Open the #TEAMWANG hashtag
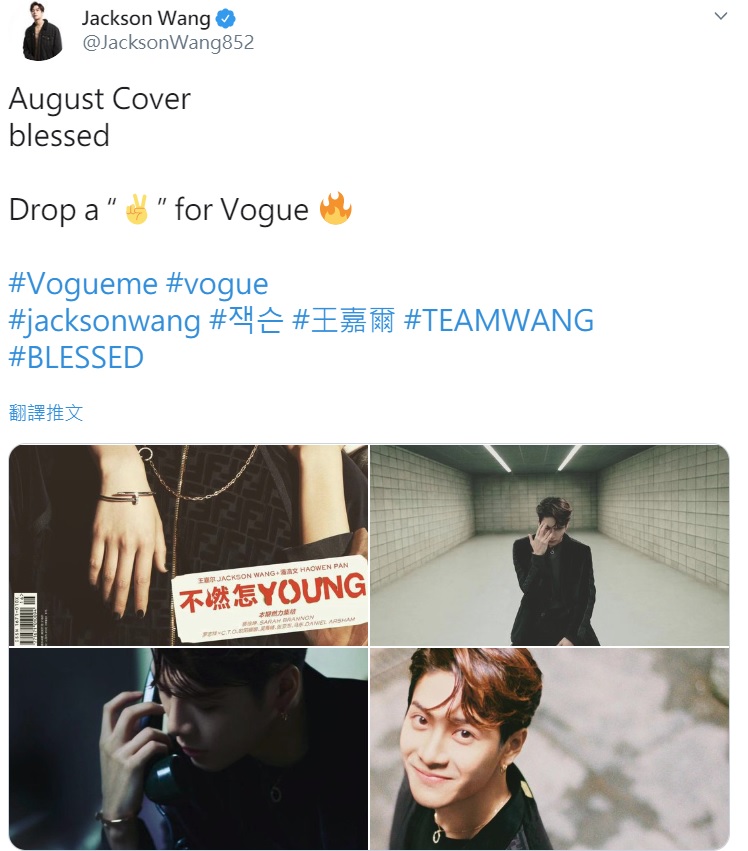This screenshot has width=748, height=851. point(498,320)
